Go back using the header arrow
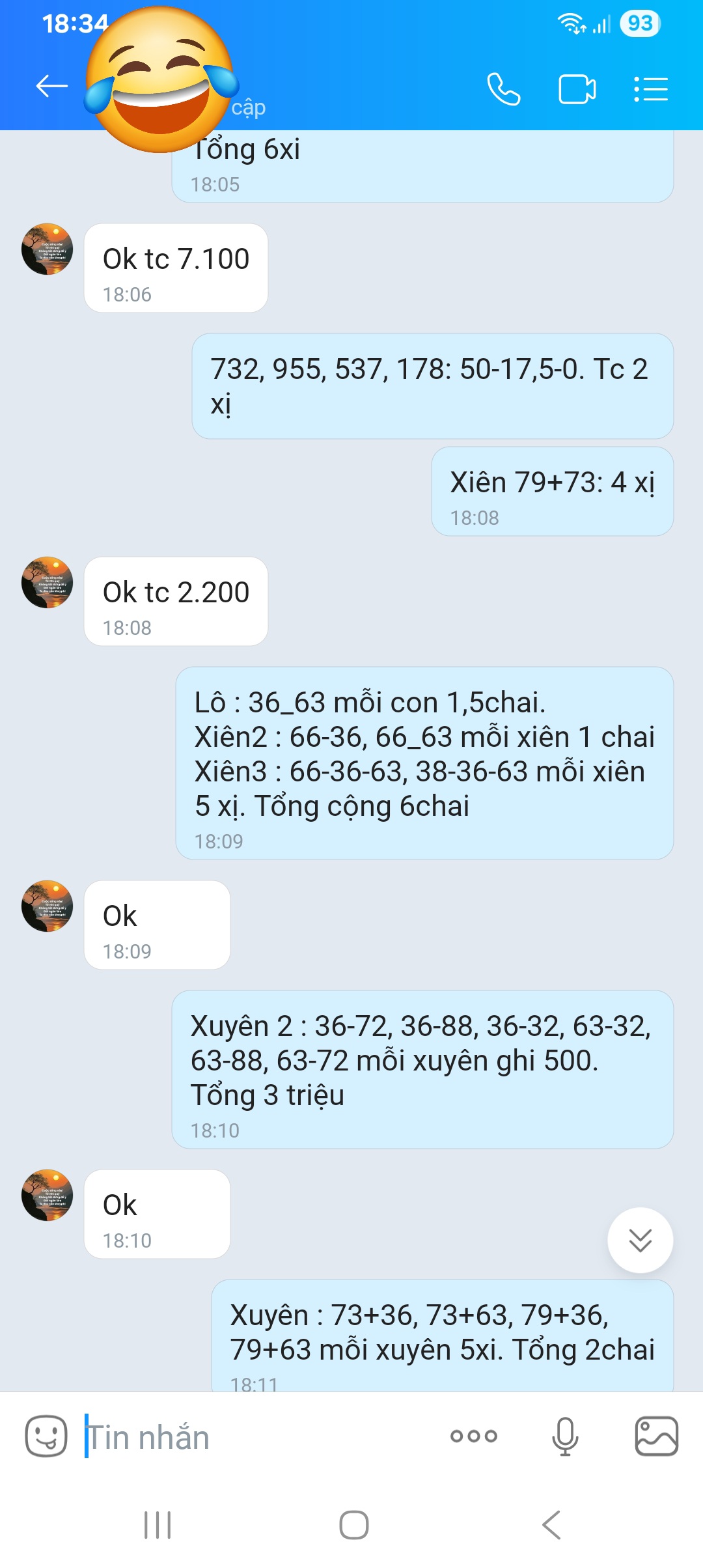Screen dimensions: 703x1568 point(51,86)
